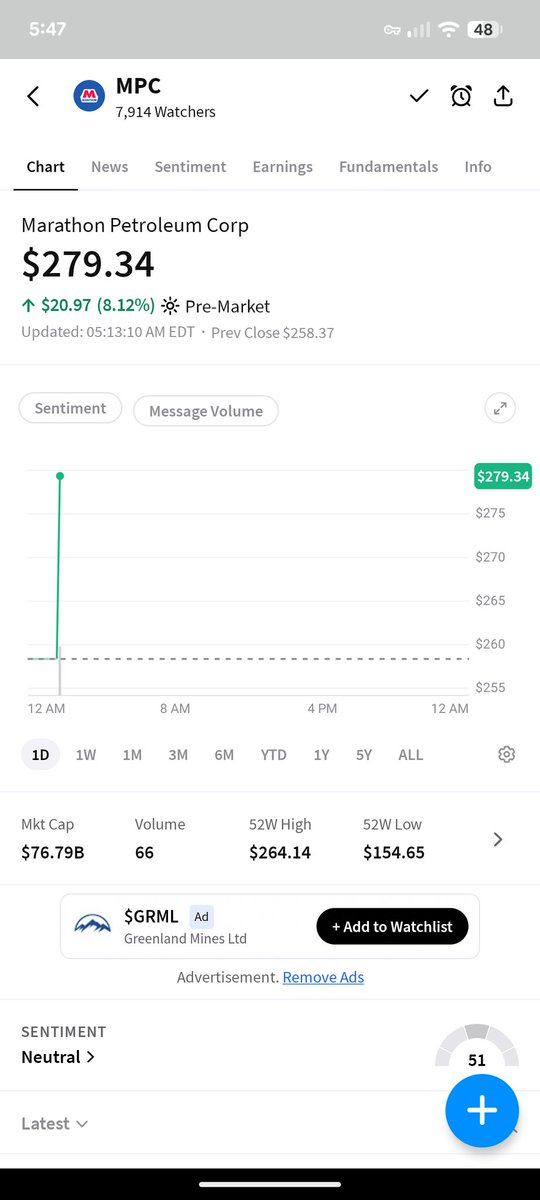540x1200 pixels.
Task: Select the 5Y chart range
Action: [364, 755]
